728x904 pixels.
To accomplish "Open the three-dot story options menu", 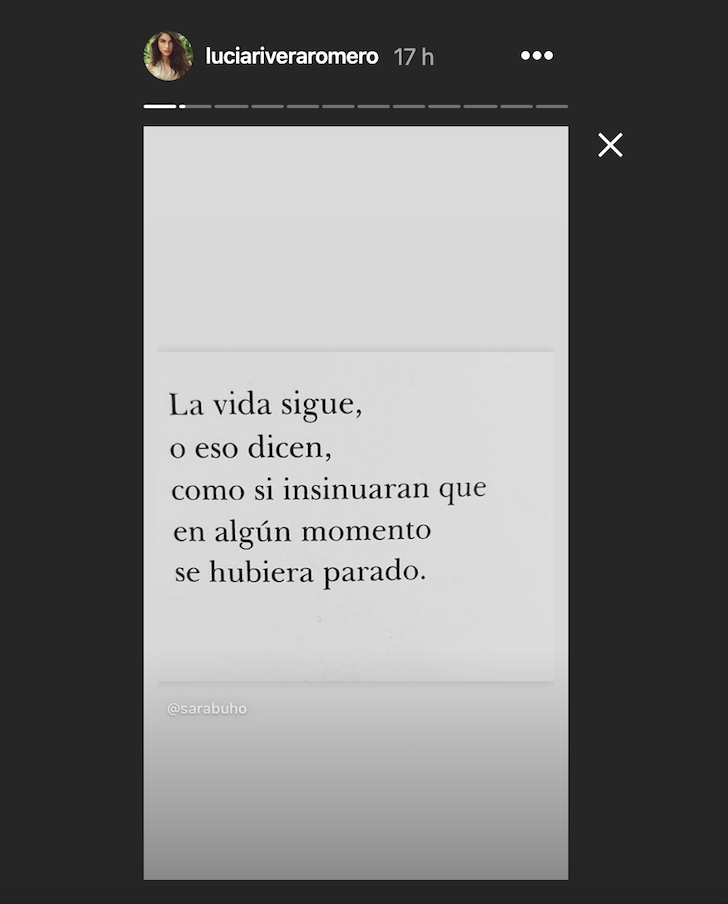I will [x=537, y=56].
